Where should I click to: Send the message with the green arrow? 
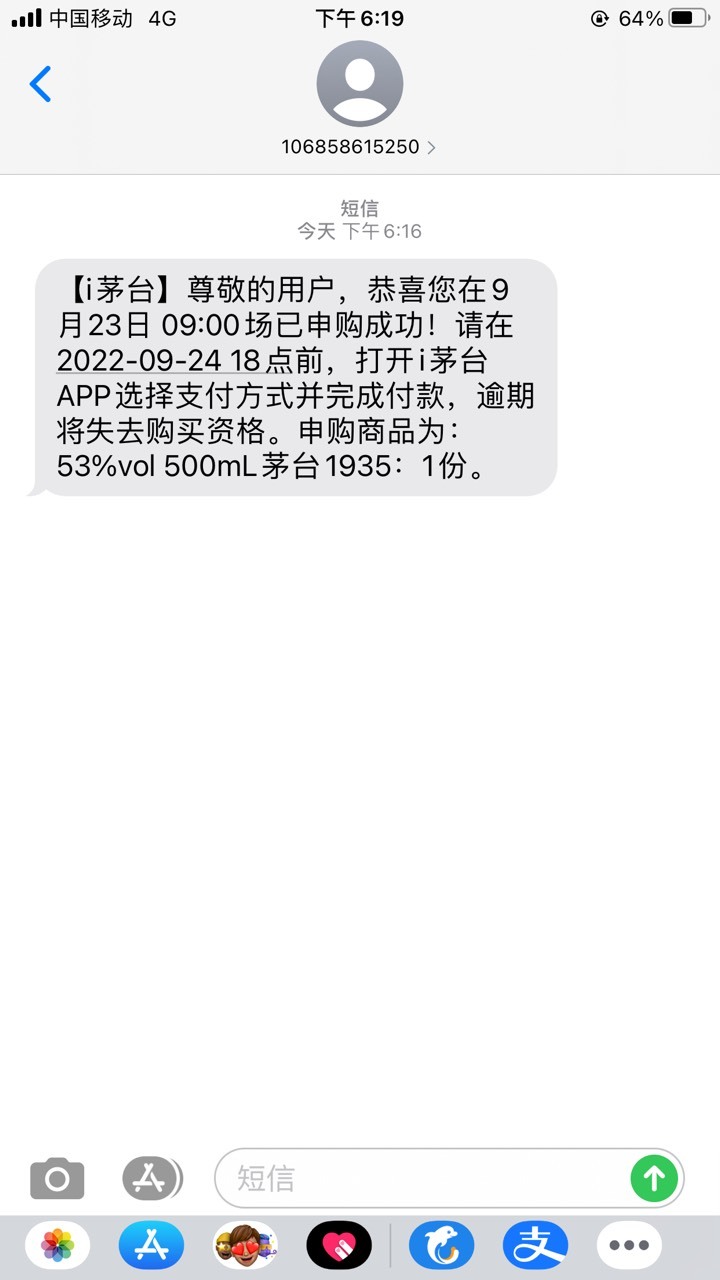click(655, 1179)
